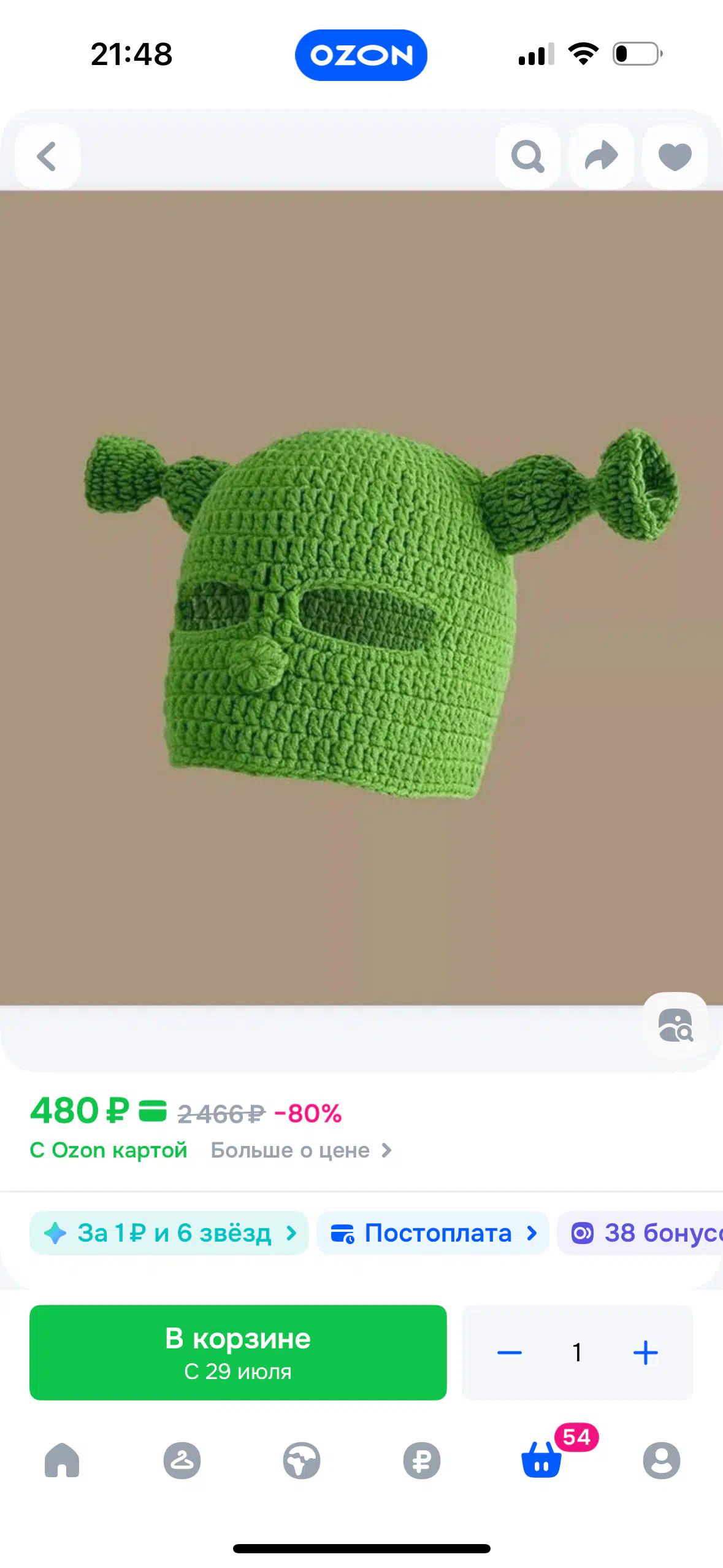Switch to the Home tab
Viewport: 723px width, 1568px height.
(x=62, y=1460)
